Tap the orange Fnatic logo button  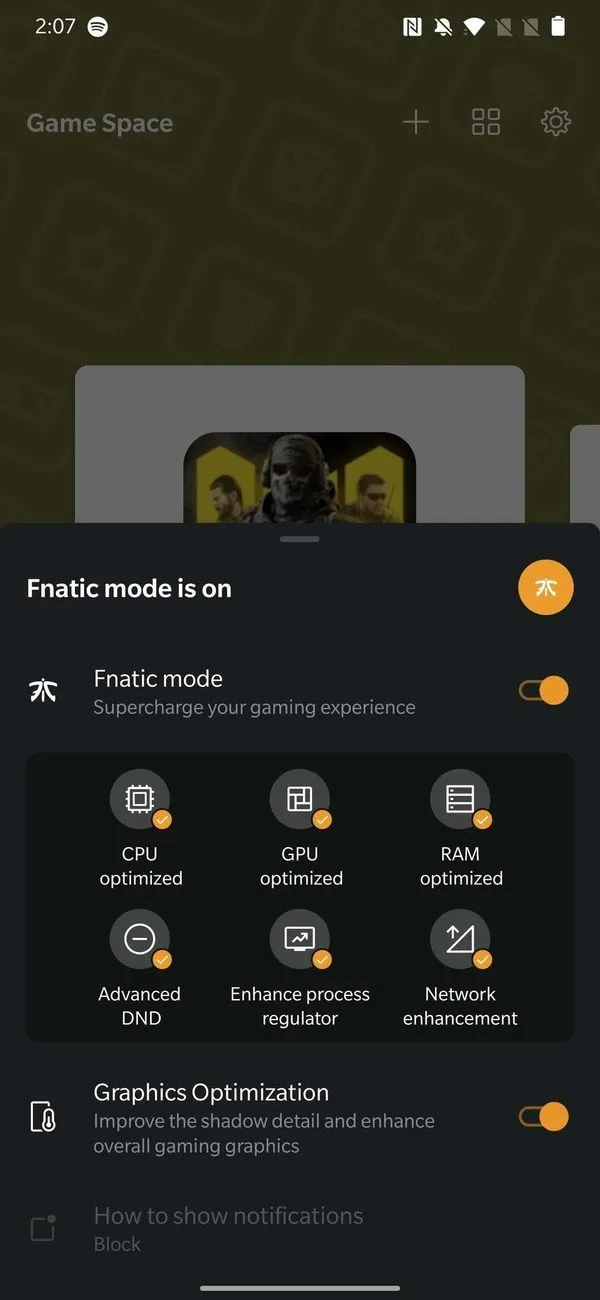[x=545, y=588]
